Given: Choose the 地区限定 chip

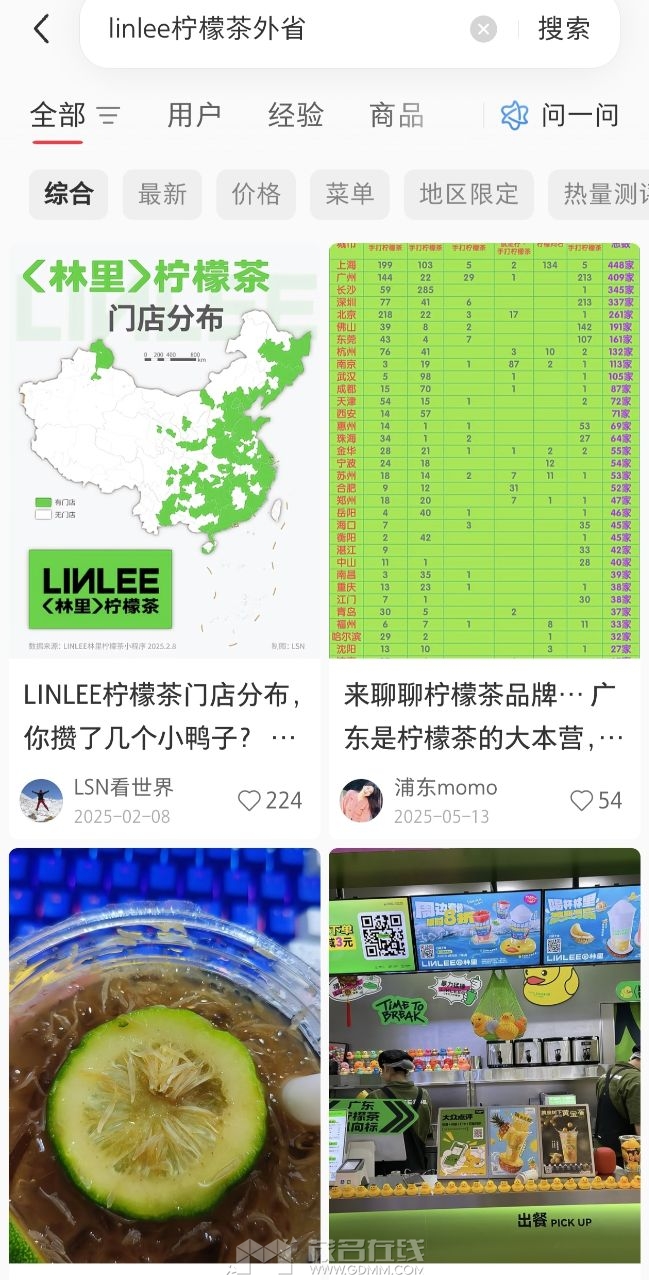Looking at the screenshot, I should (x=468, y=194).
